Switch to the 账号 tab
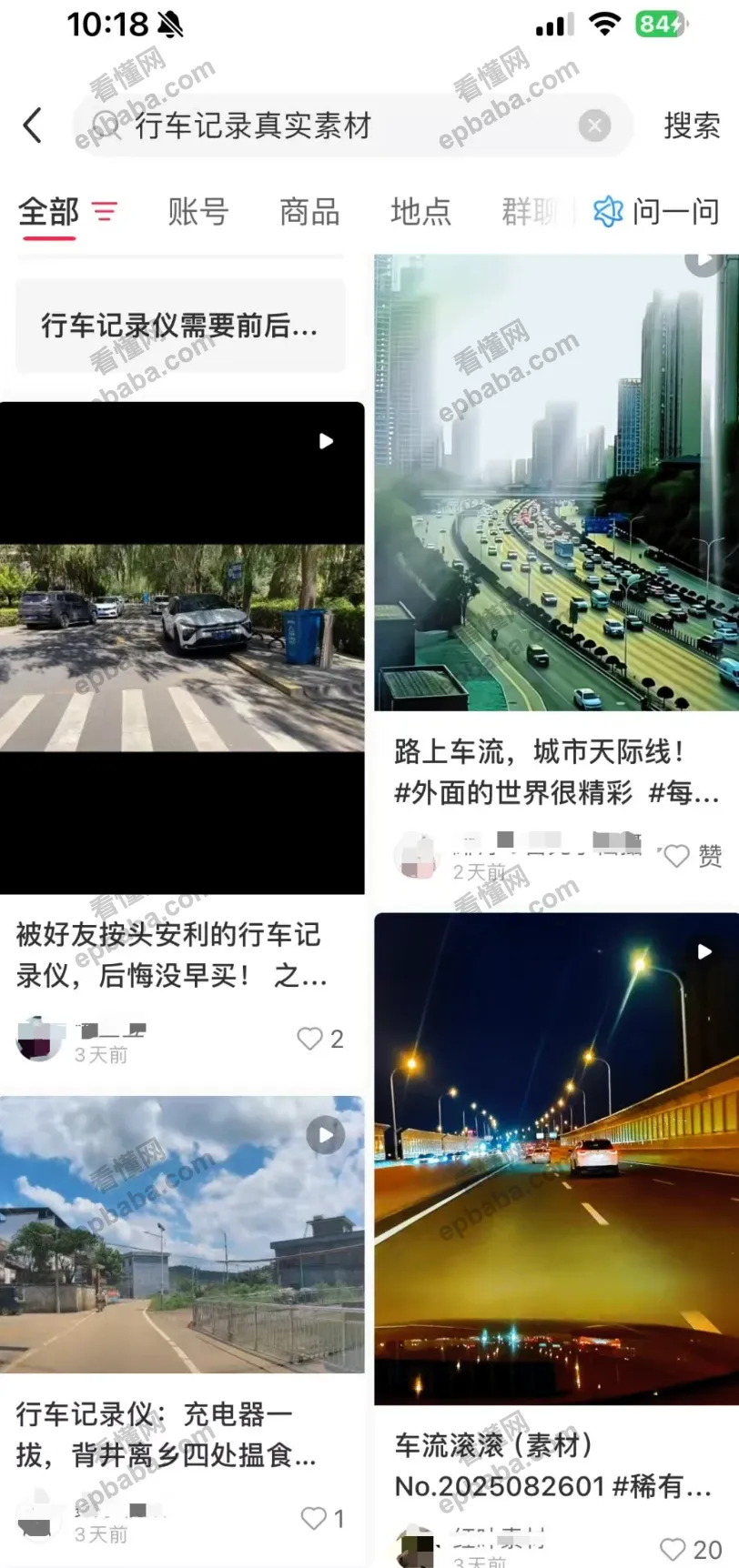This screenshot has height=1568, width=739. (197, 211)
